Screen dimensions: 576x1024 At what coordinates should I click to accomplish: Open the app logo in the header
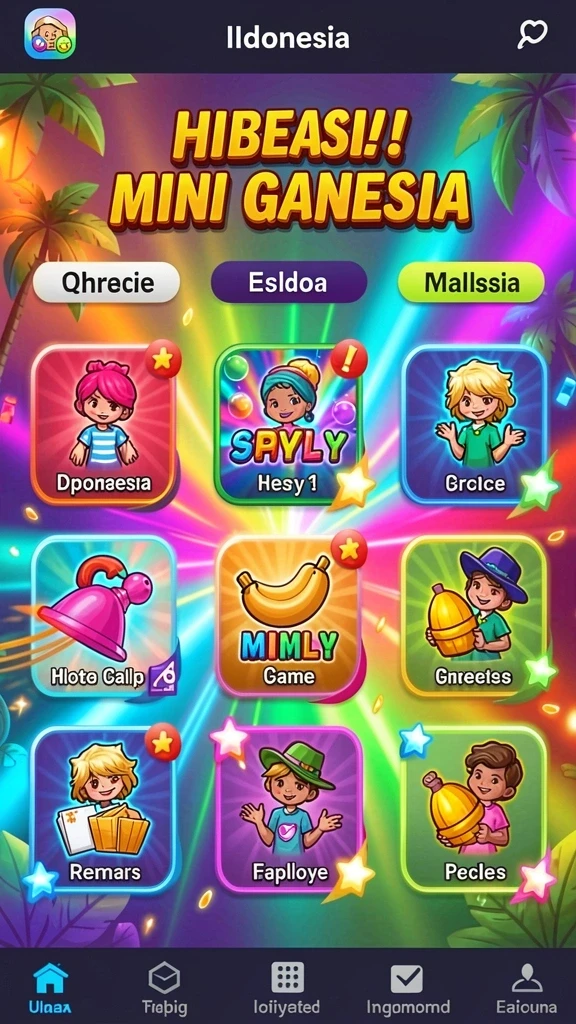(50, 34)
